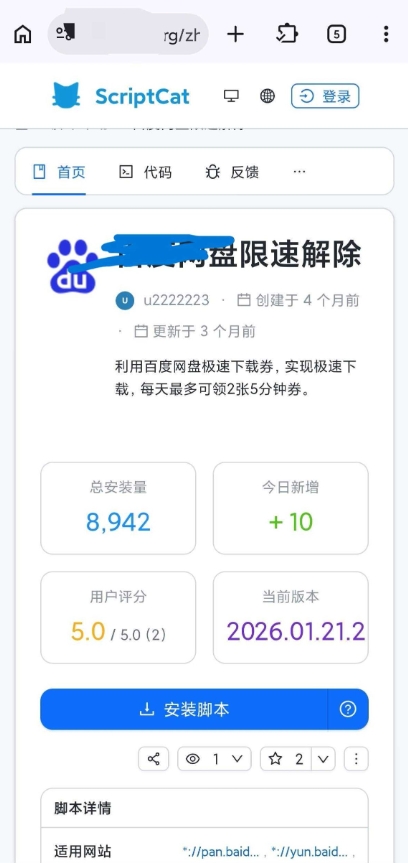Open a new browser tab
The height and width of the screenshot is (863, 408).
[x=235, y=34]
